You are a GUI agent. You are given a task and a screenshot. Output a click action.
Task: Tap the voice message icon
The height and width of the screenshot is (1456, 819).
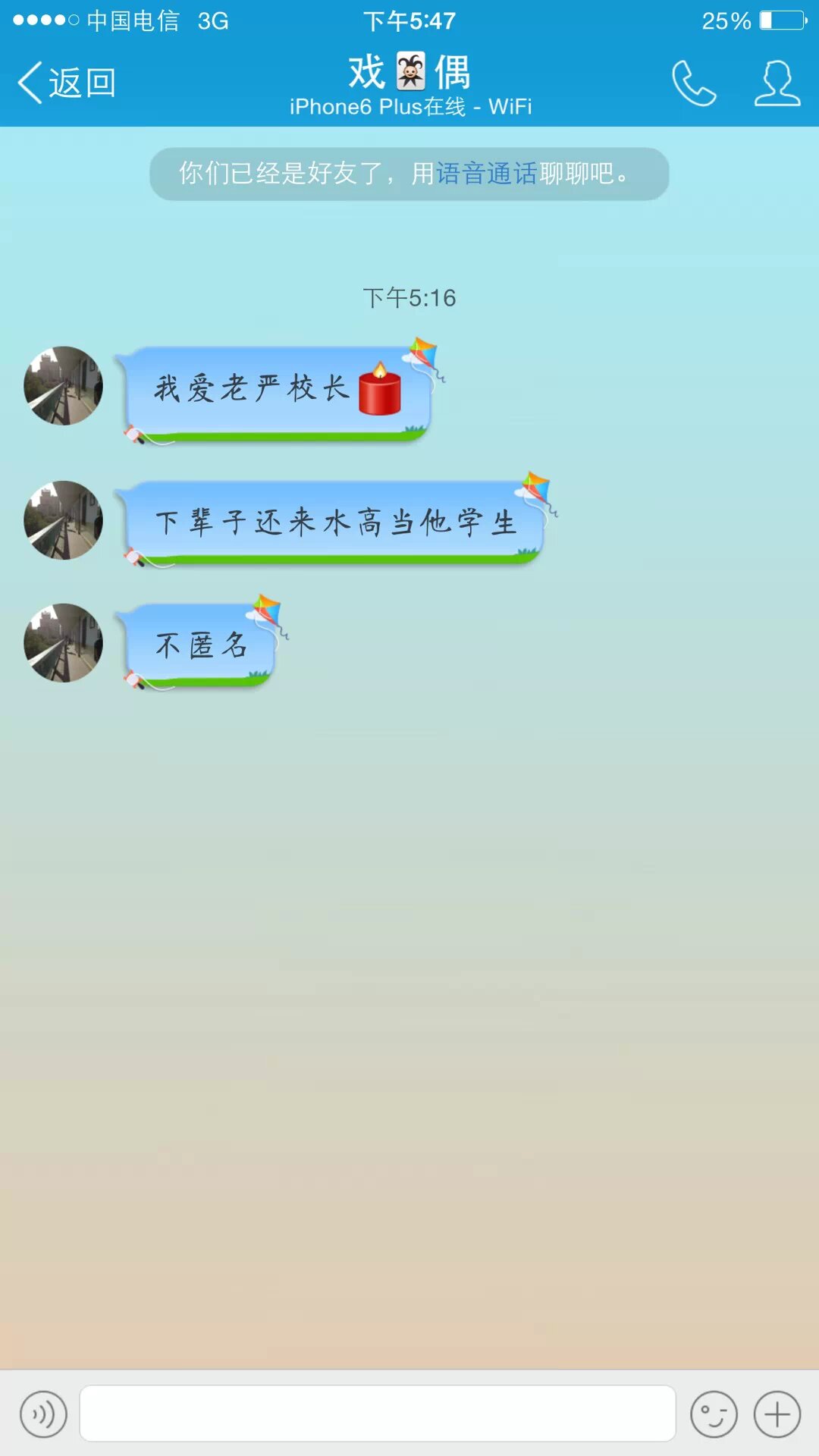pyautogui.click(x=43, y=1414)
